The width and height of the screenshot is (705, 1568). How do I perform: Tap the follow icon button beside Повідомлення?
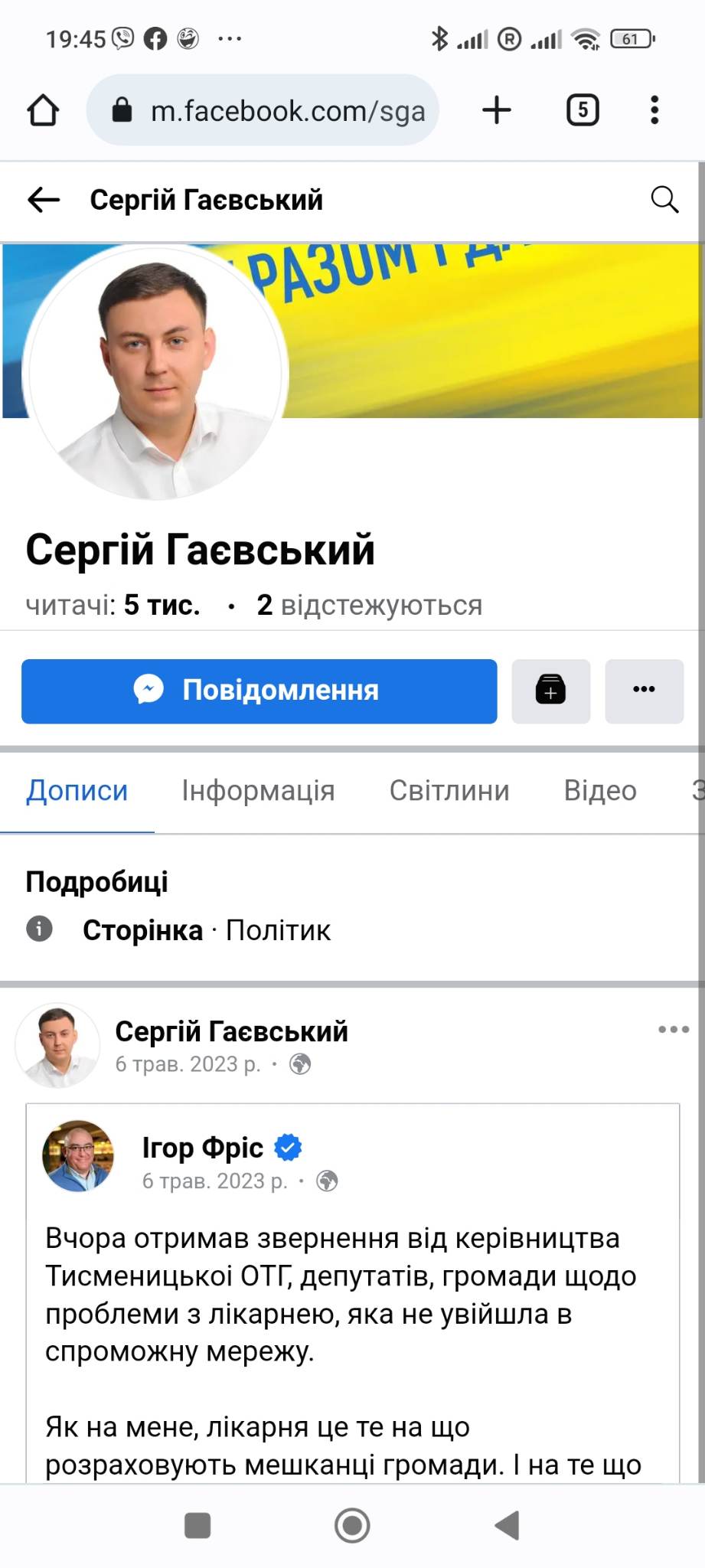(x=550, y=691)
